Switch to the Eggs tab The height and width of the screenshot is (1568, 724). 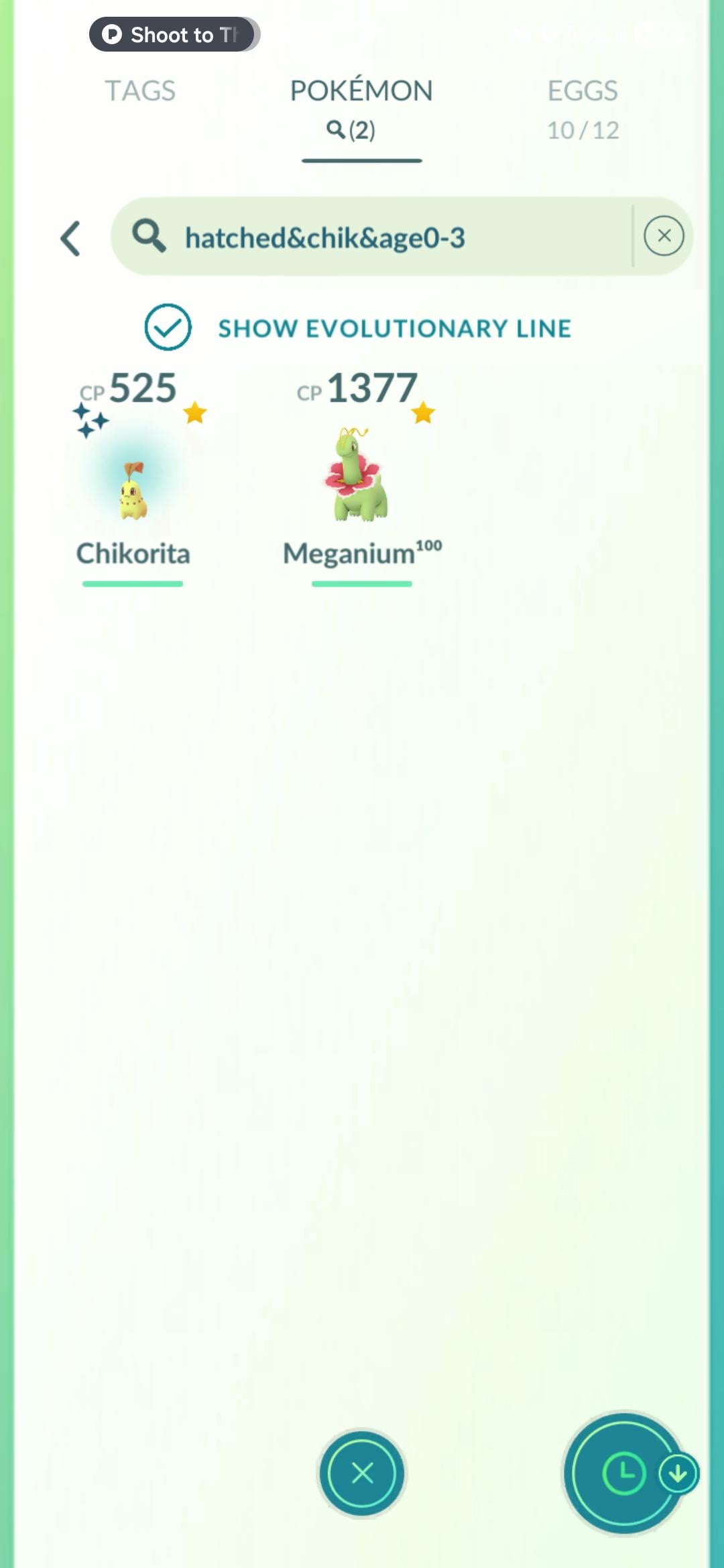point(583,106)
